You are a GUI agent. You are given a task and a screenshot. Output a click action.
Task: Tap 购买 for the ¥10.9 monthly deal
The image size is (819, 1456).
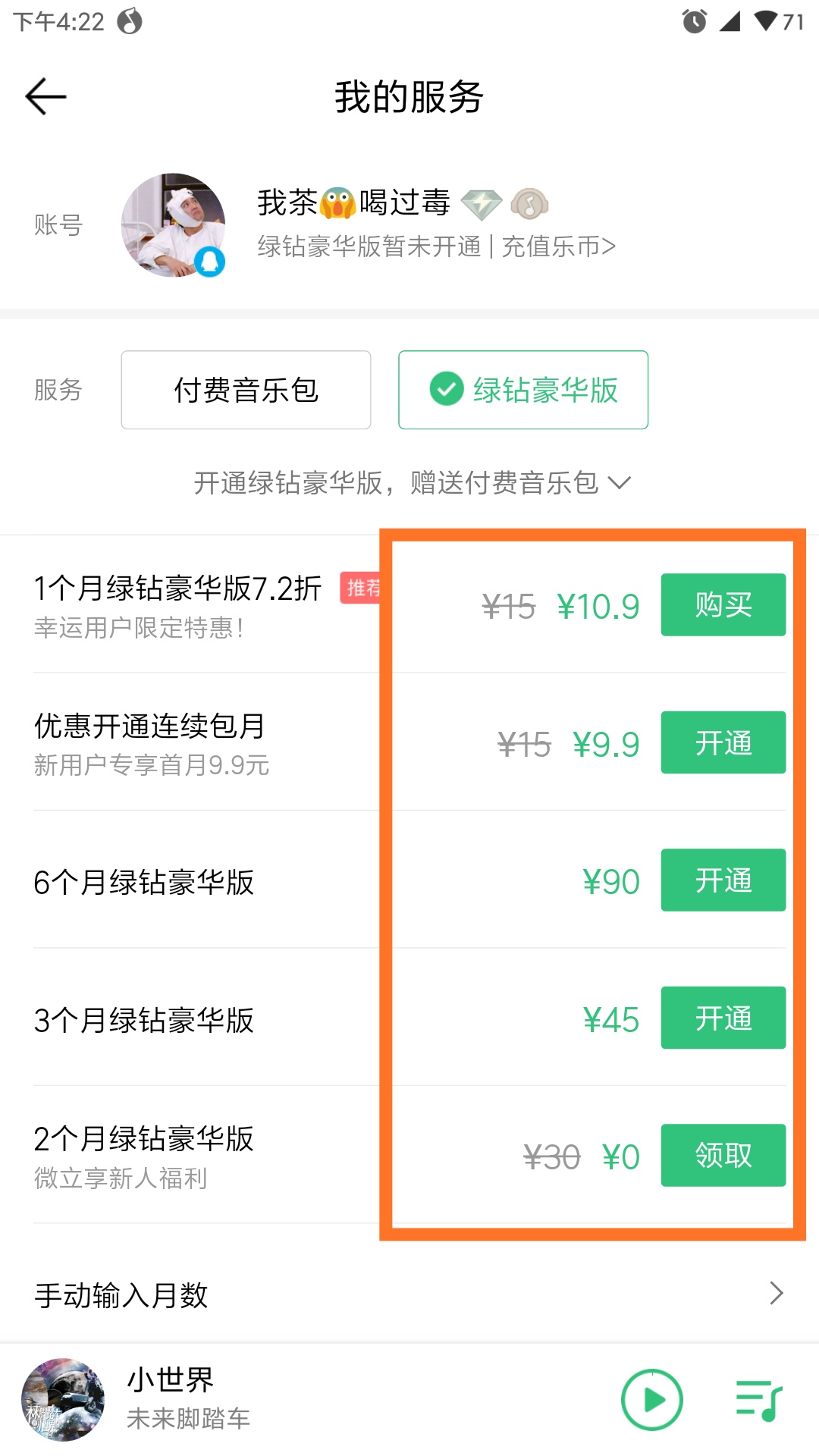click(723, 604)
